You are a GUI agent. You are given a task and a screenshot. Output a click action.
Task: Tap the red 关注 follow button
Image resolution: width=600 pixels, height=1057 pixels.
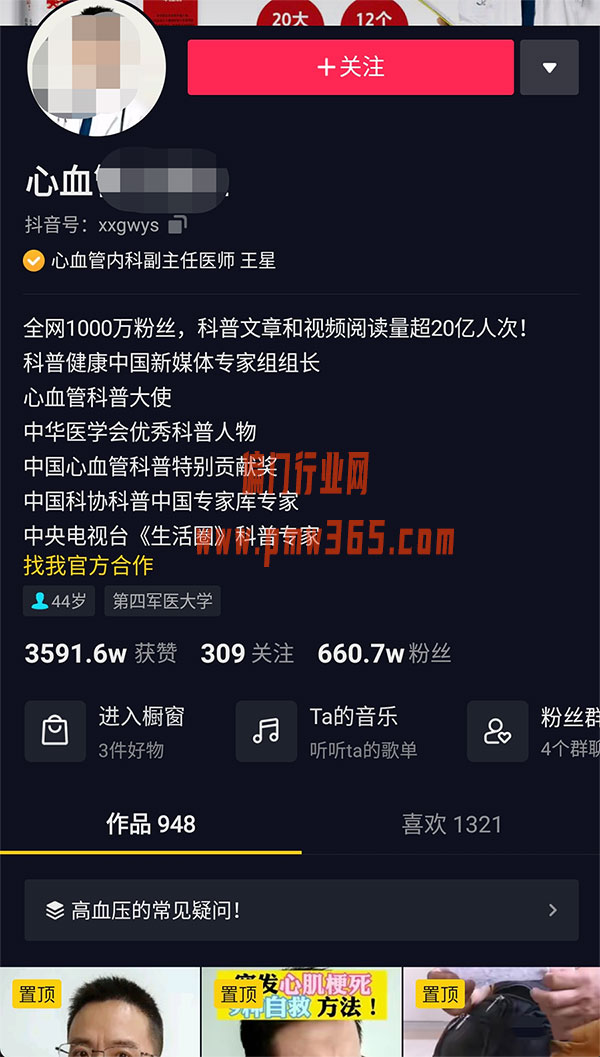350,67
